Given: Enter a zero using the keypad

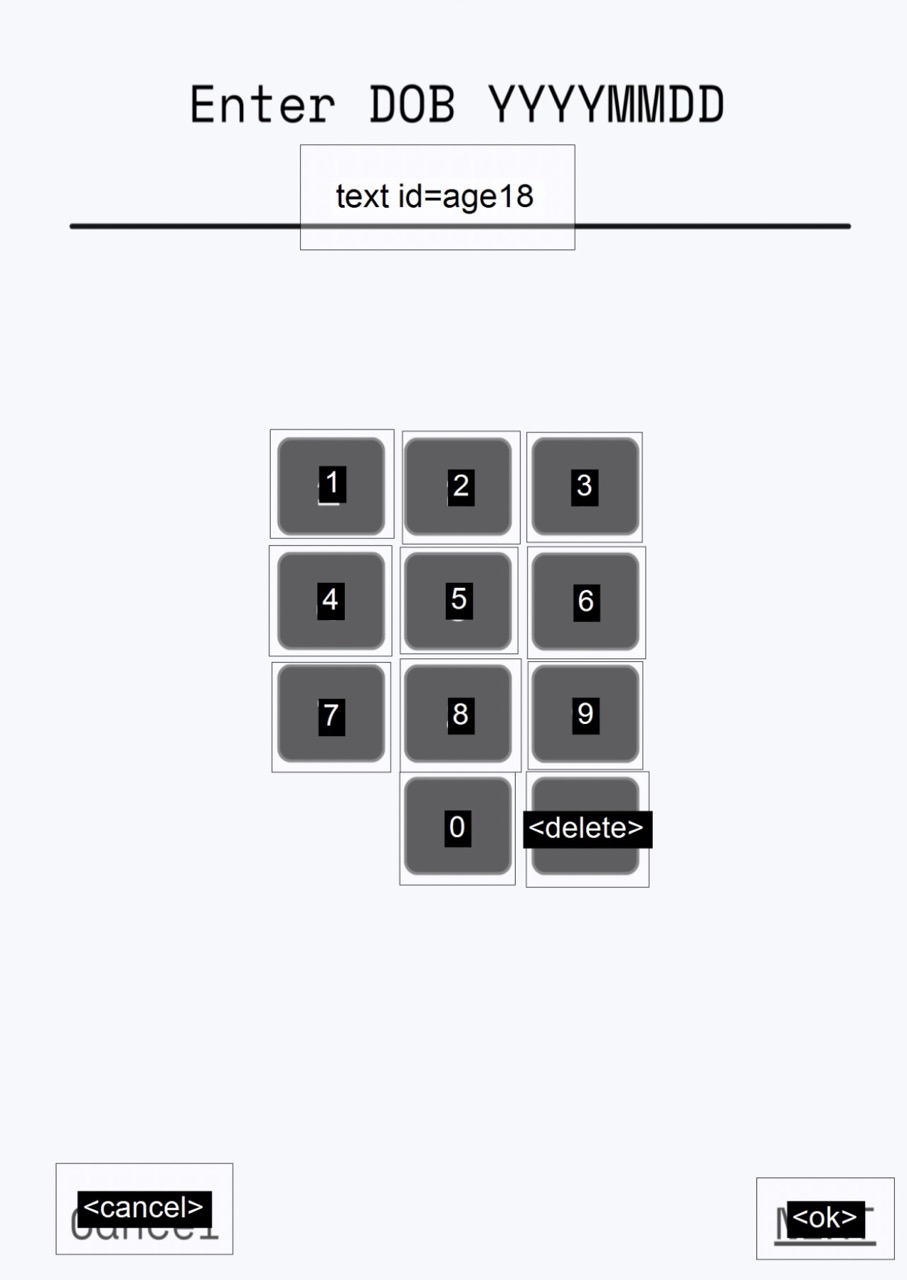Looking at the screenshot, I should [458, 828].
